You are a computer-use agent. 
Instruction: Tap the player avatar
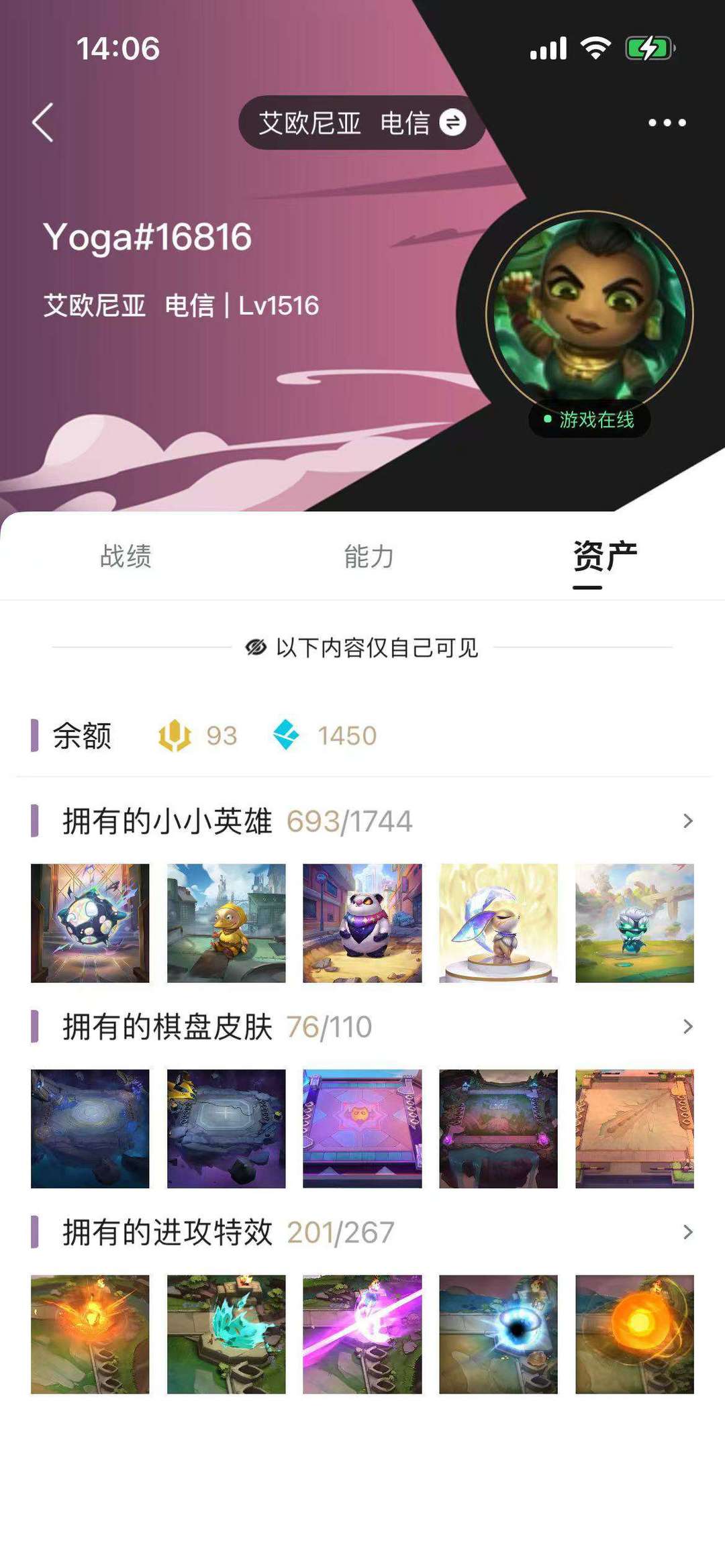[589, 314]
